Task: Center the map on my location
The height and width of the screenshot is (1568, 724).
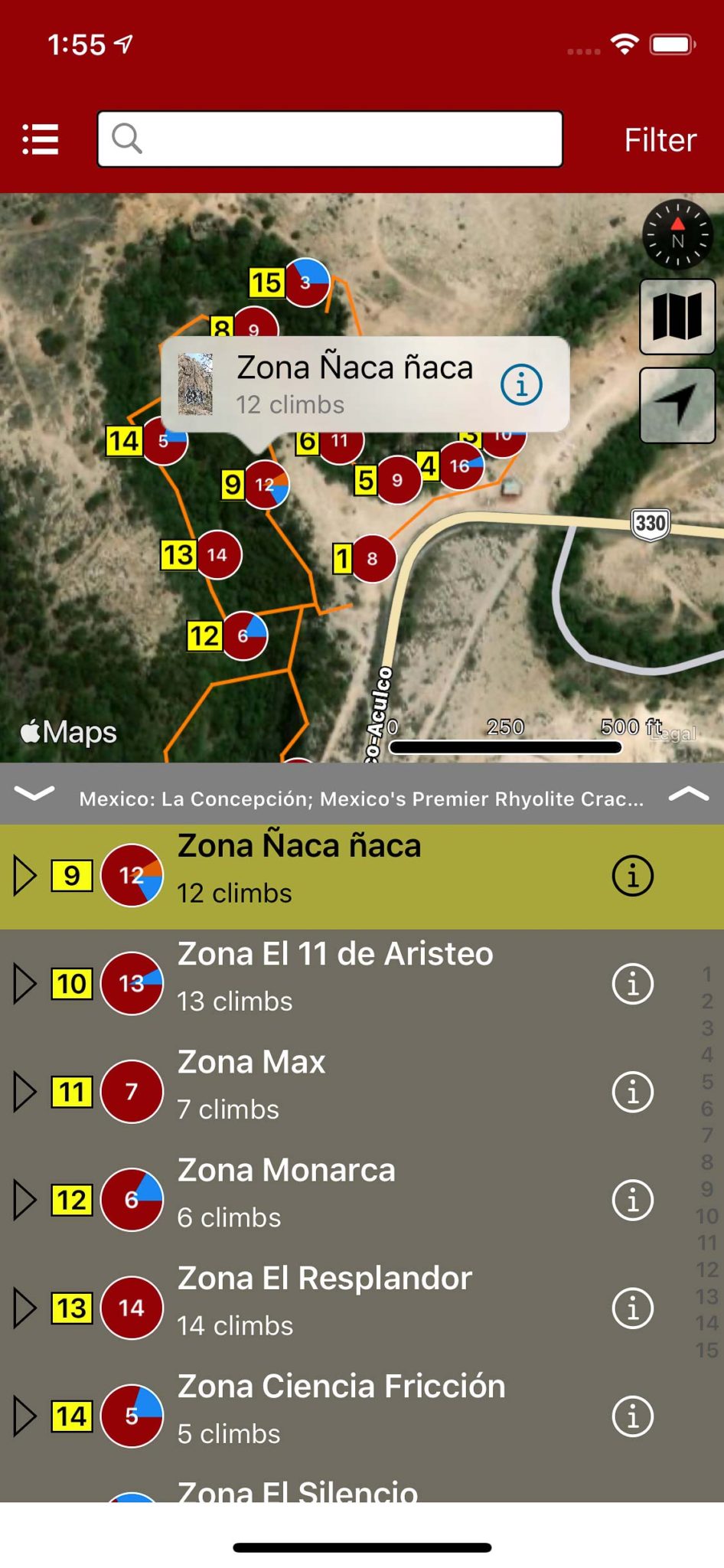Action: (677, 404)
